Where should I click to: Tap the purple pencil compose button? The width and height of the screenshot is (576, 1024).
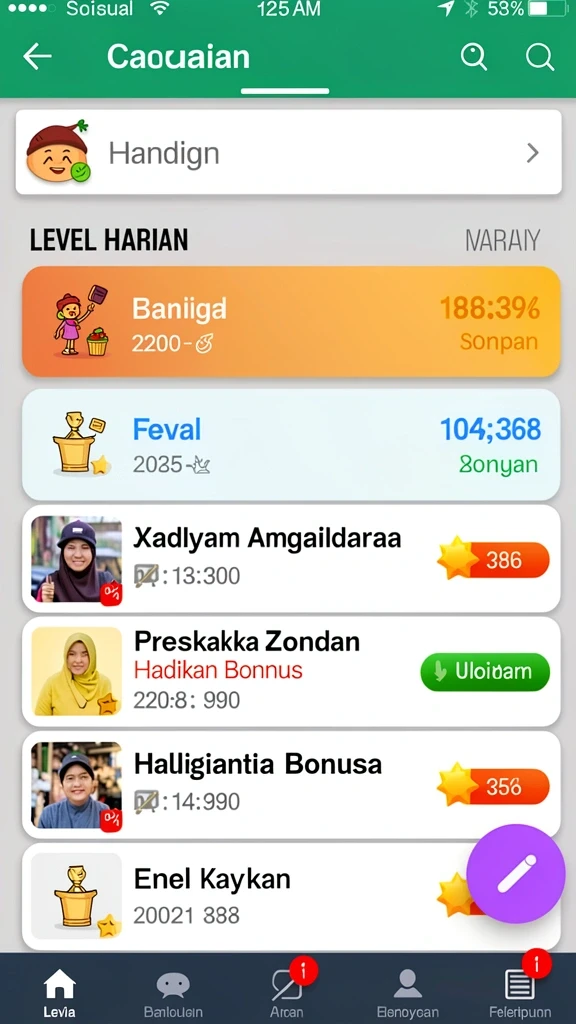point(516,873)
